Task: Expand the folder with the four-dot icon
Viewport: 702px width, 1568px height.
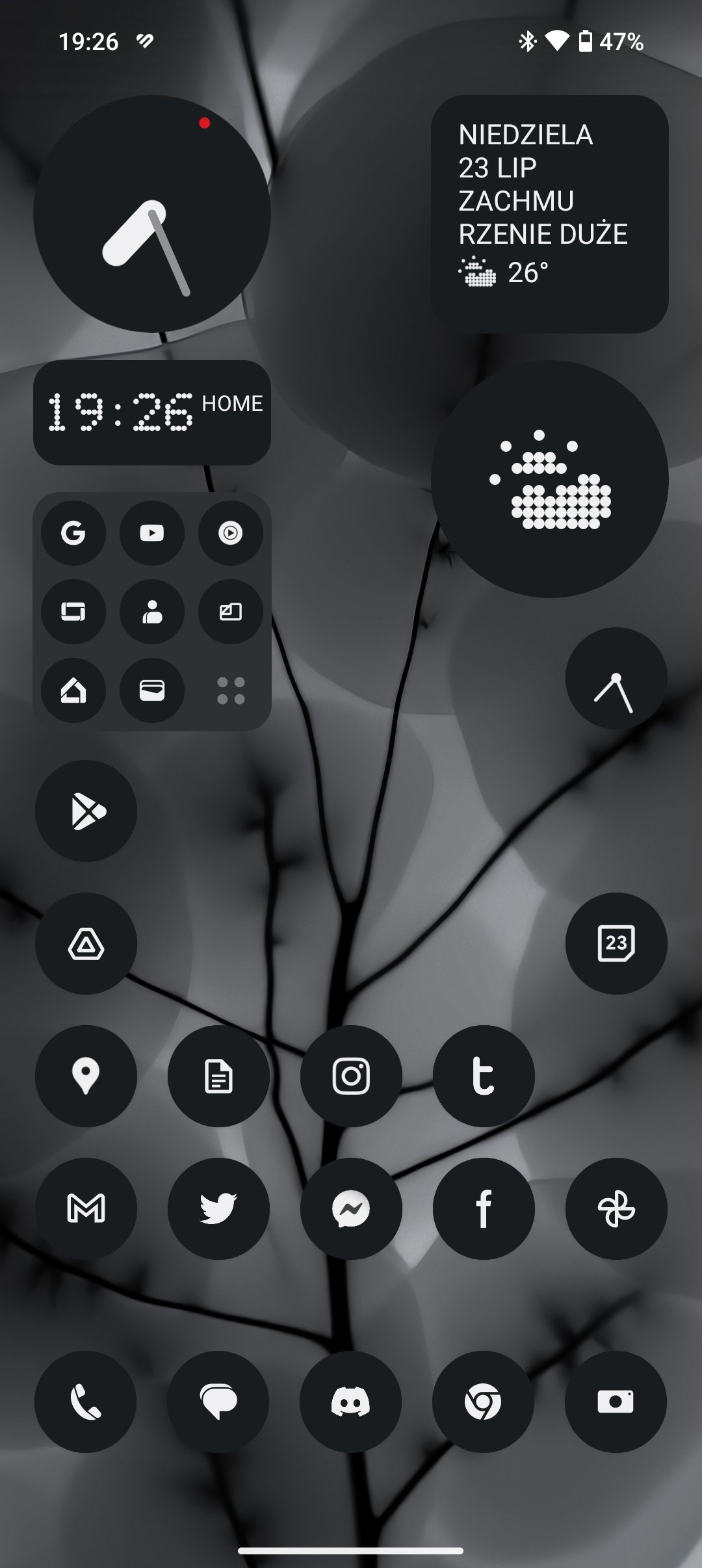Action: coord(231,690)
